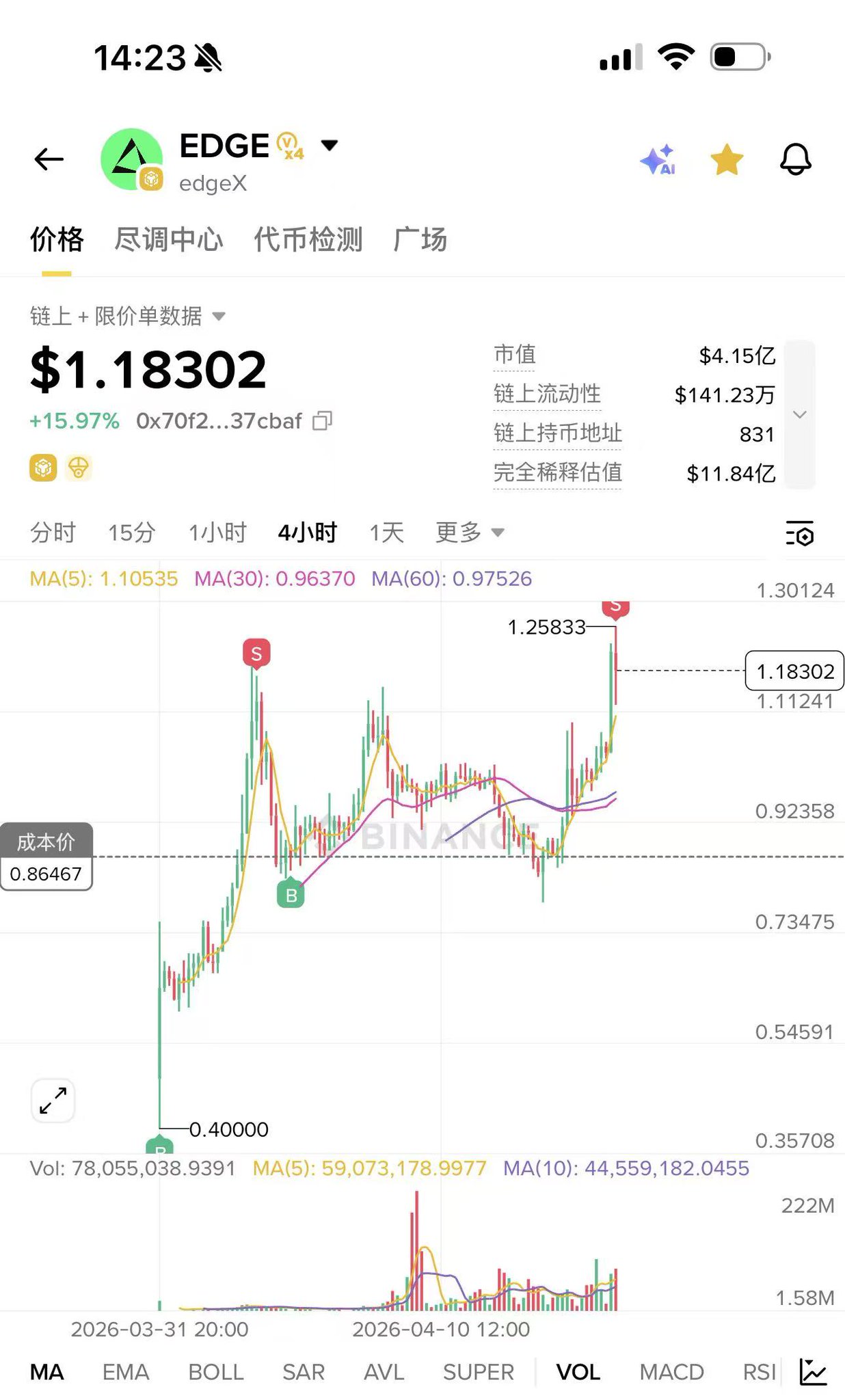845x1400 pixels.
Task: Expand the chart to fullscreen
Action: click(53, 1101)
